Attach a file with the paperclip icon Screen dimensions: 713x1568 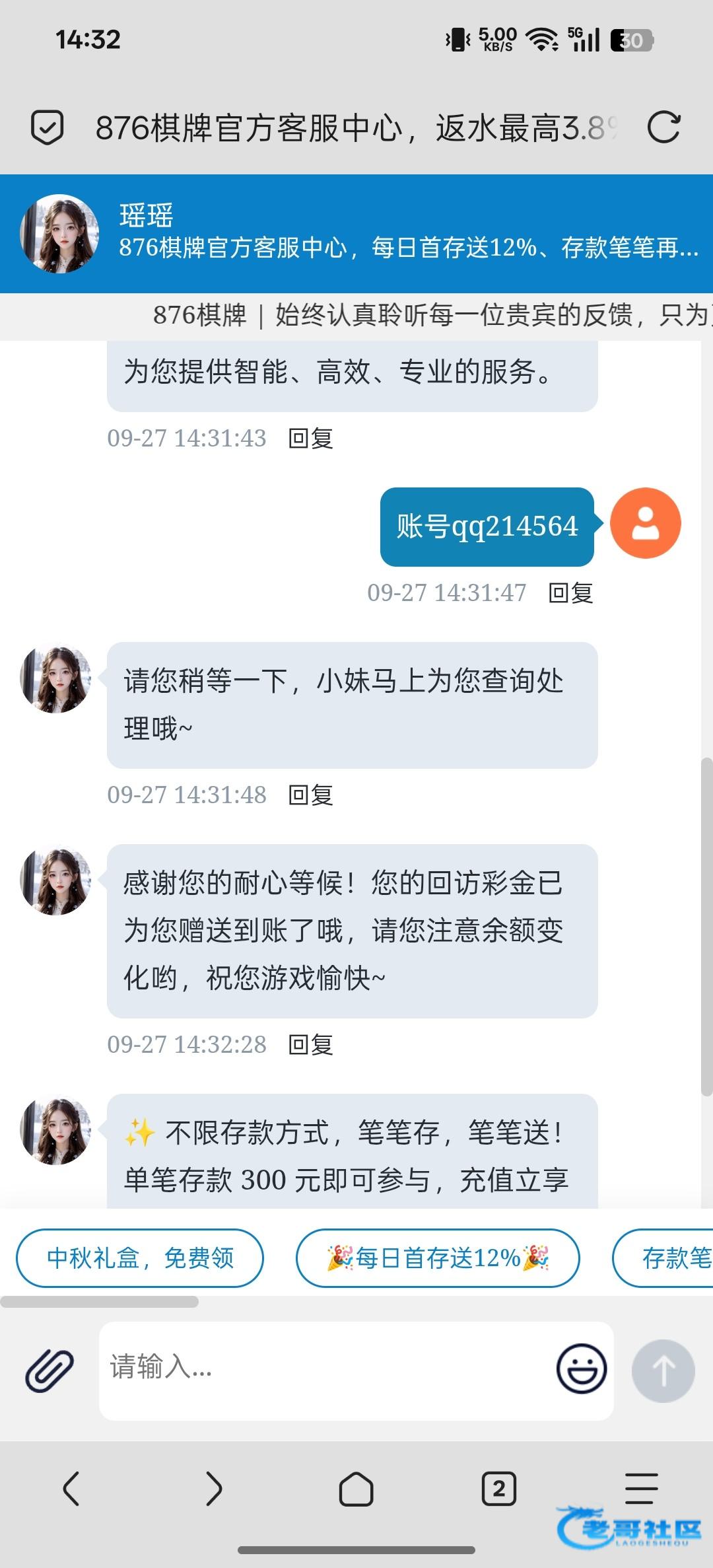click(50, 1371)
